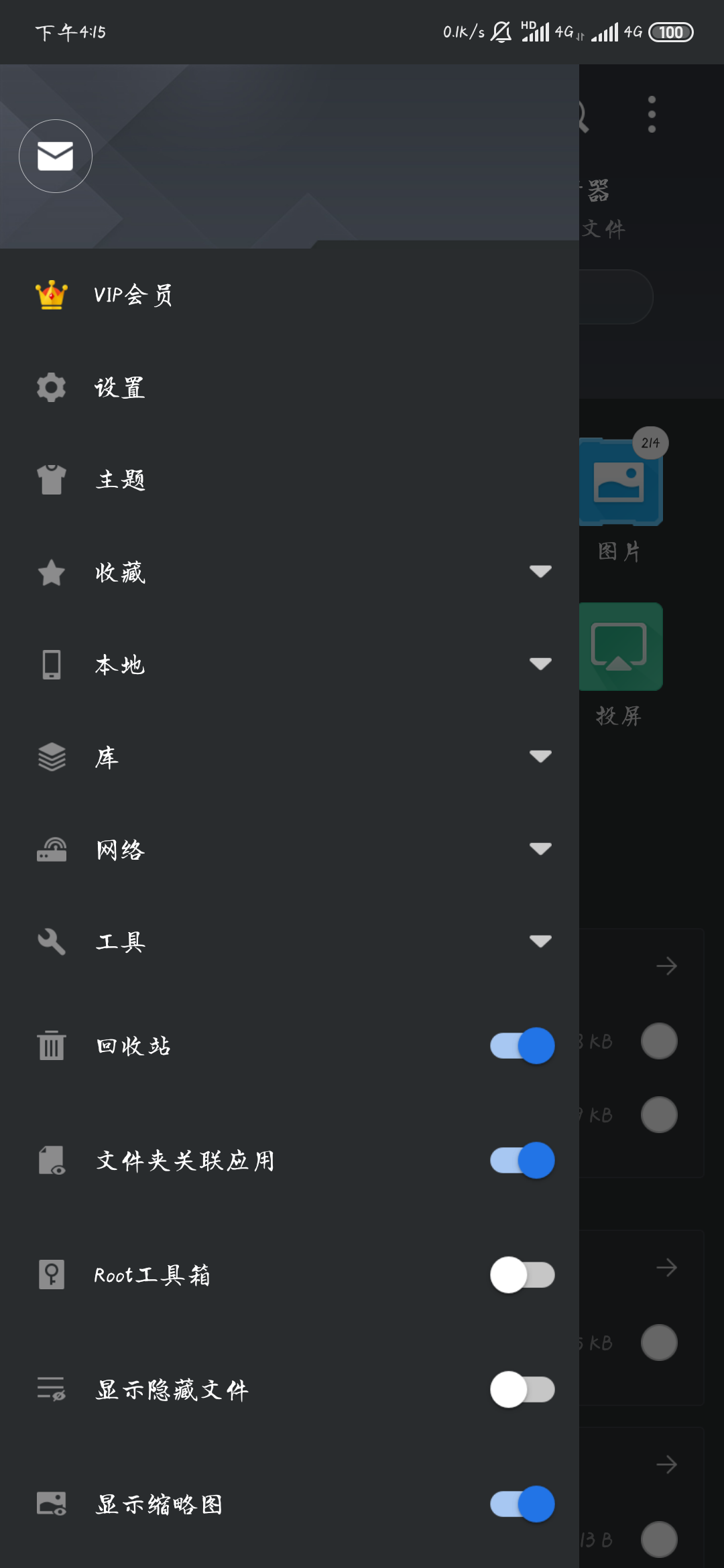
Task: Disable 文件夹关联应用 toggle
Action: [522, 1160]
